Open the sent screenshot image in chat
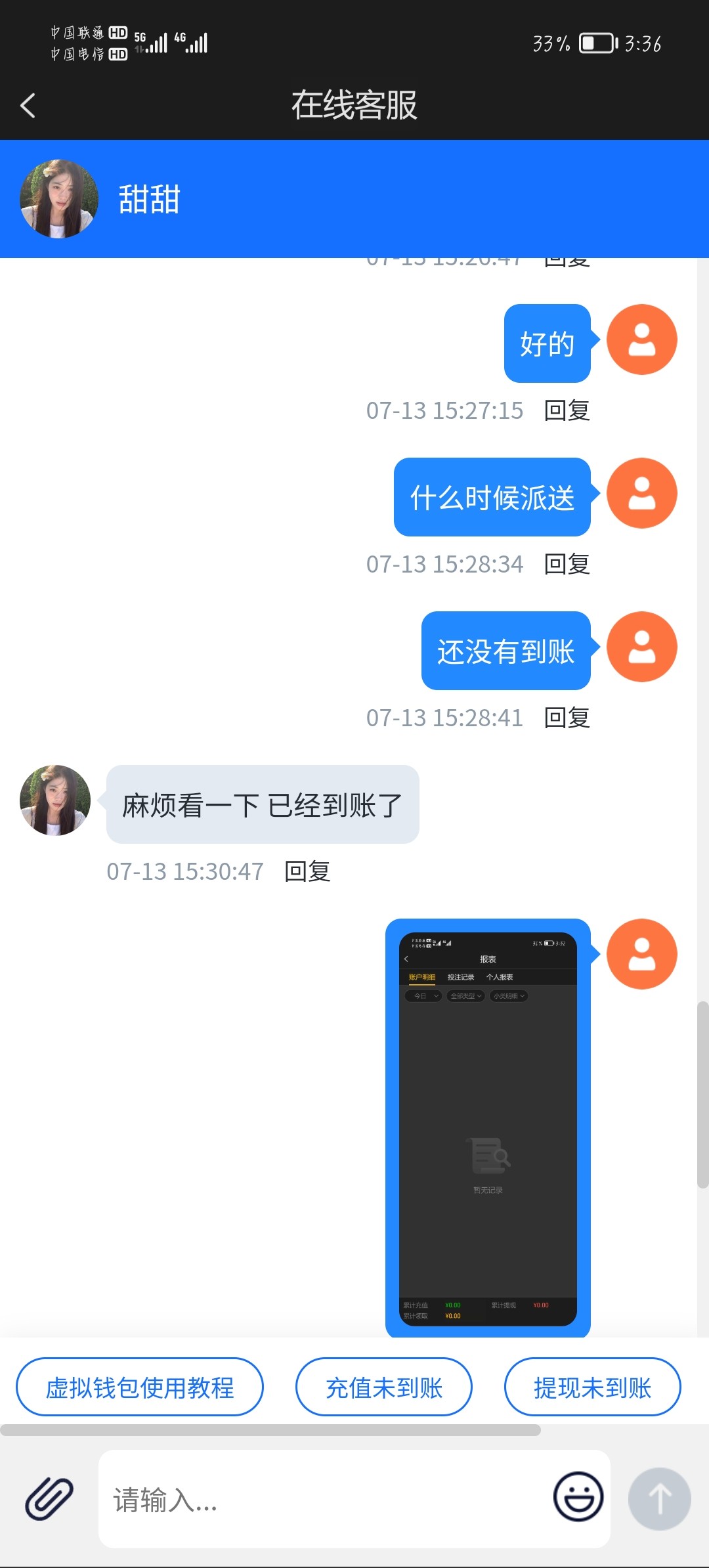The height and width of the screenshot is (1568, 709). (x=488, y=1128)
